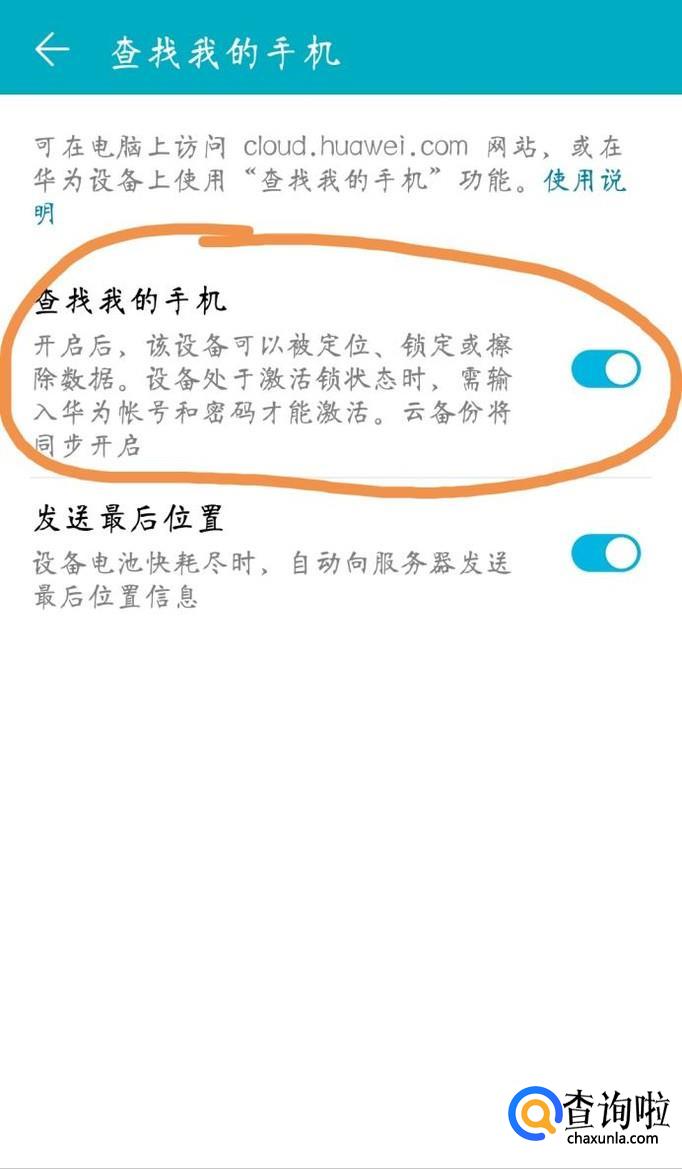The height and width of the screenshot is (1169, 682).
Task: Open the 使用说明 link
Action: pyautogui.click(x=584, y=181)
